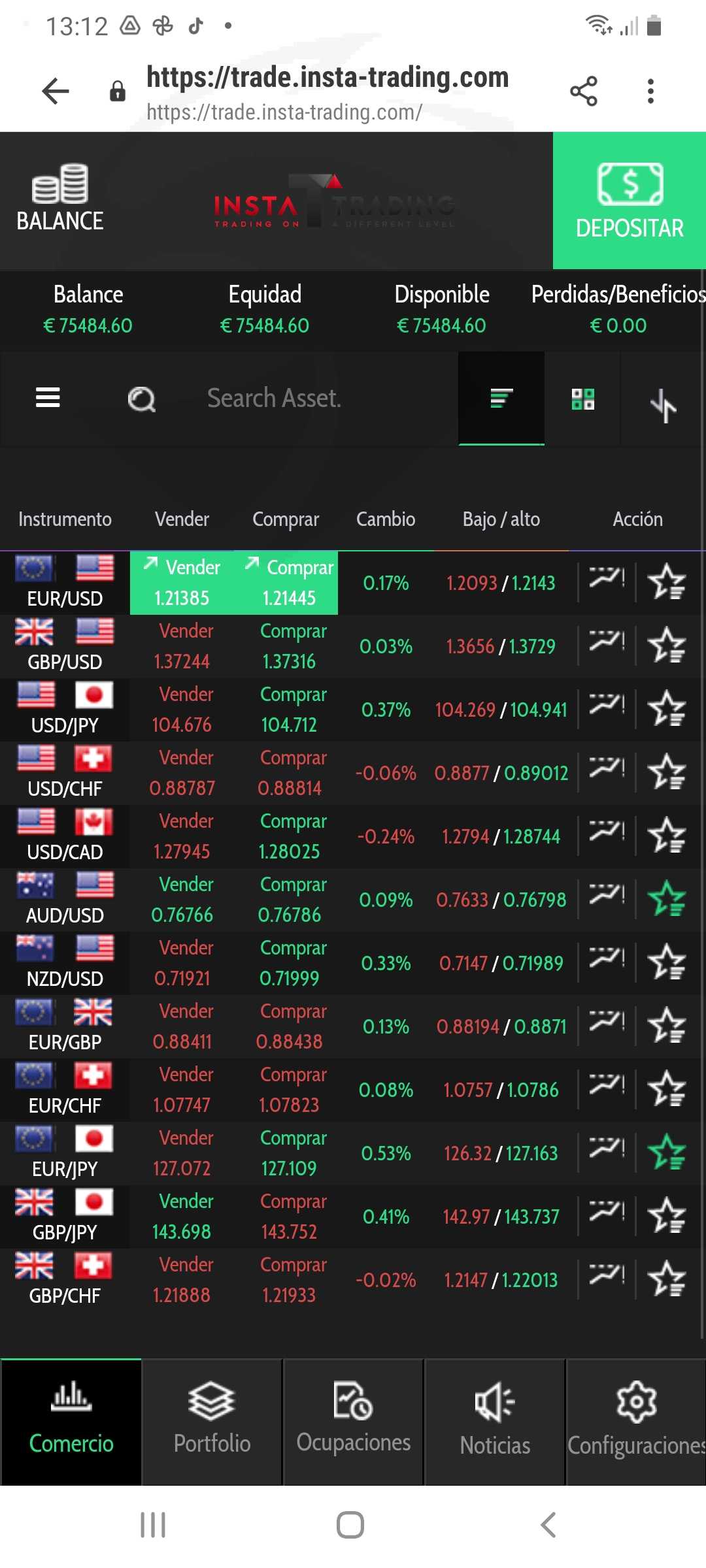Go to the Noticias tab
706x1568 pixels.
point(495,1422)
